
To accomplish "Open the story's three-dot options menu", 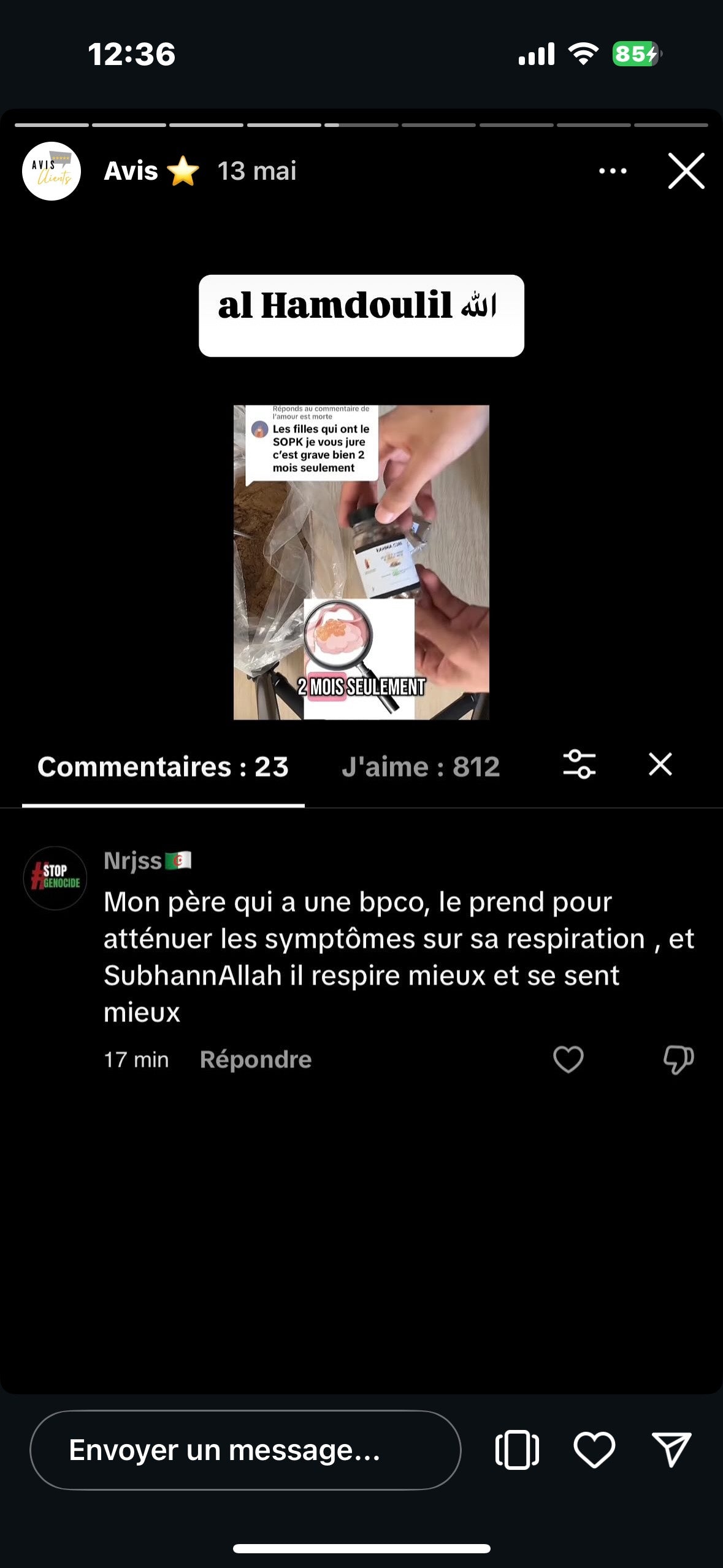I will (x=613, y=171).
